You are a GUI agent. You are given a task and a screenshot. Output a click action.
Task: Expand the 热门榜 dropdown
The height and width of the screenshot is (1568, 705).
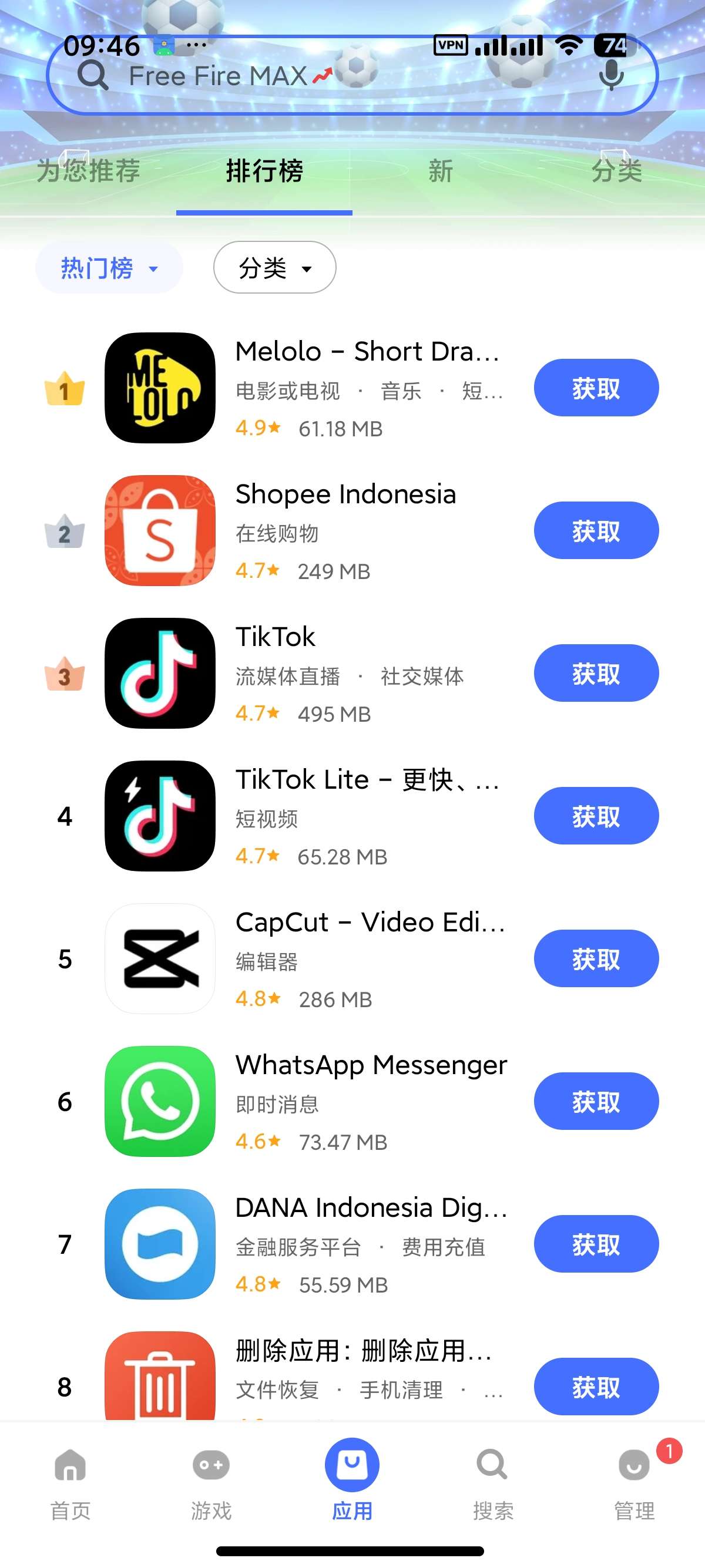pos(109,268)
